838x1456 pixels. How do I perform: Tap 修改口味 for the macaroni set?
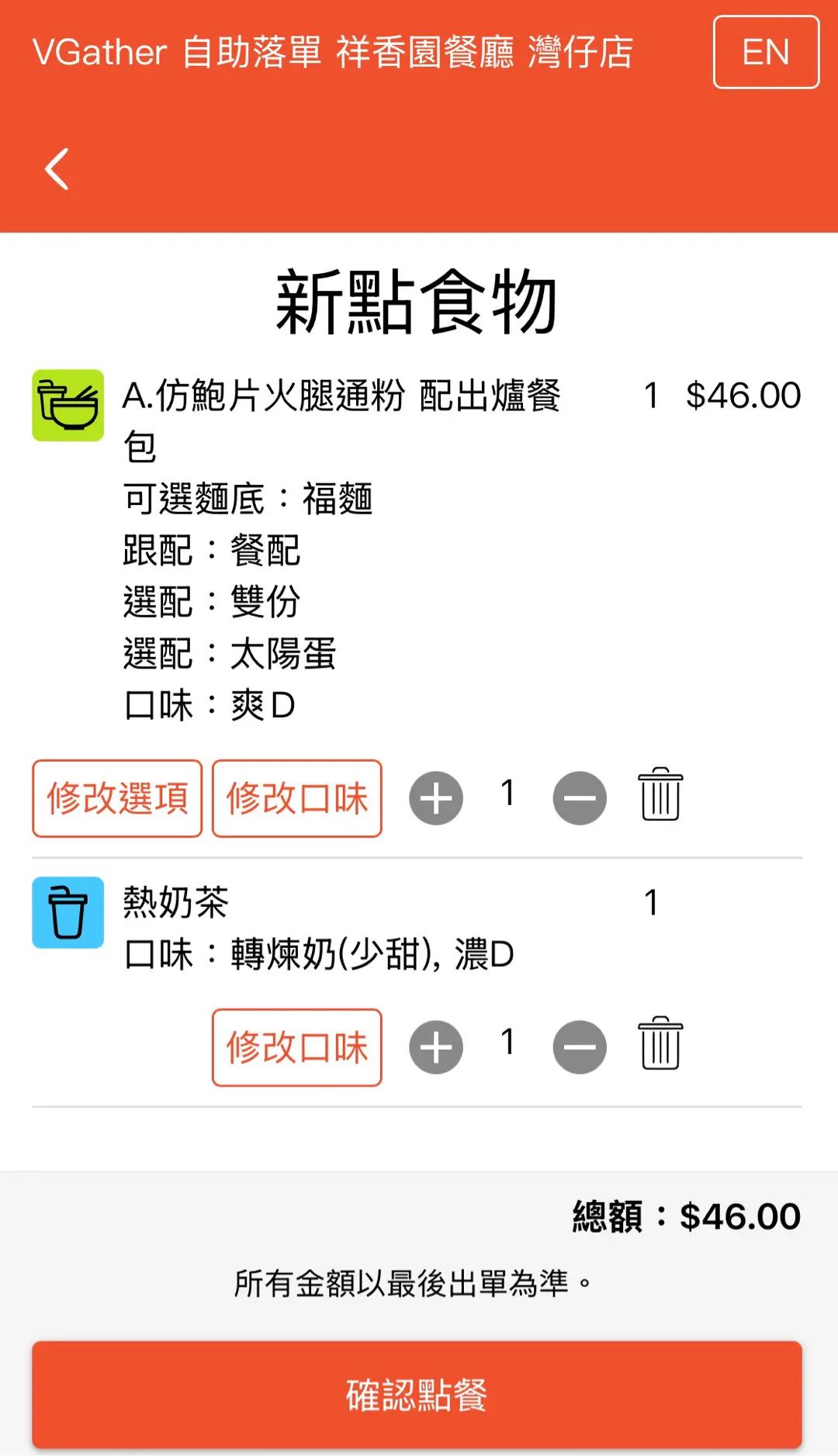(296, 798)
